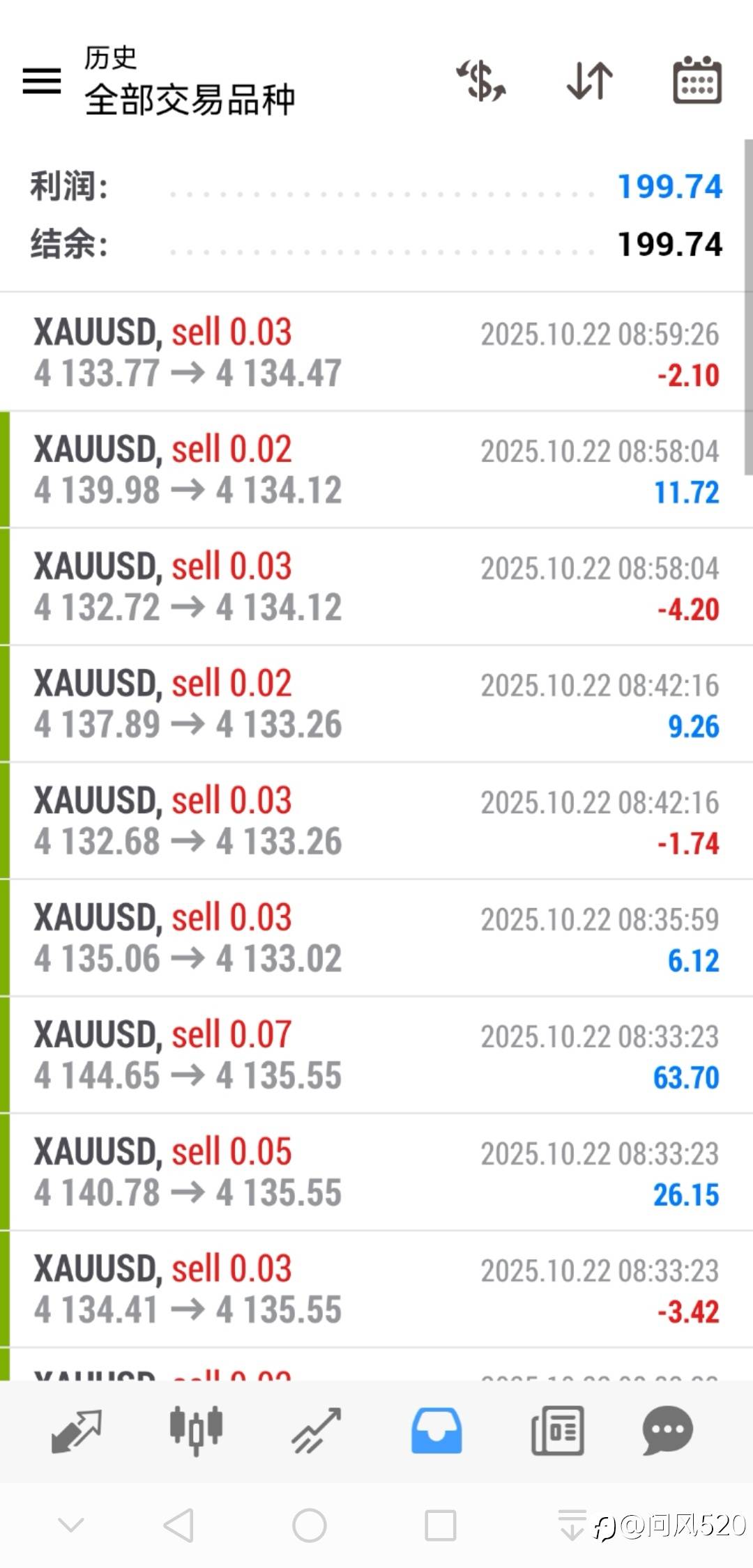Tap the system back triangle button
Viewport: 753px width, 1568px height.
(178, 1525)
